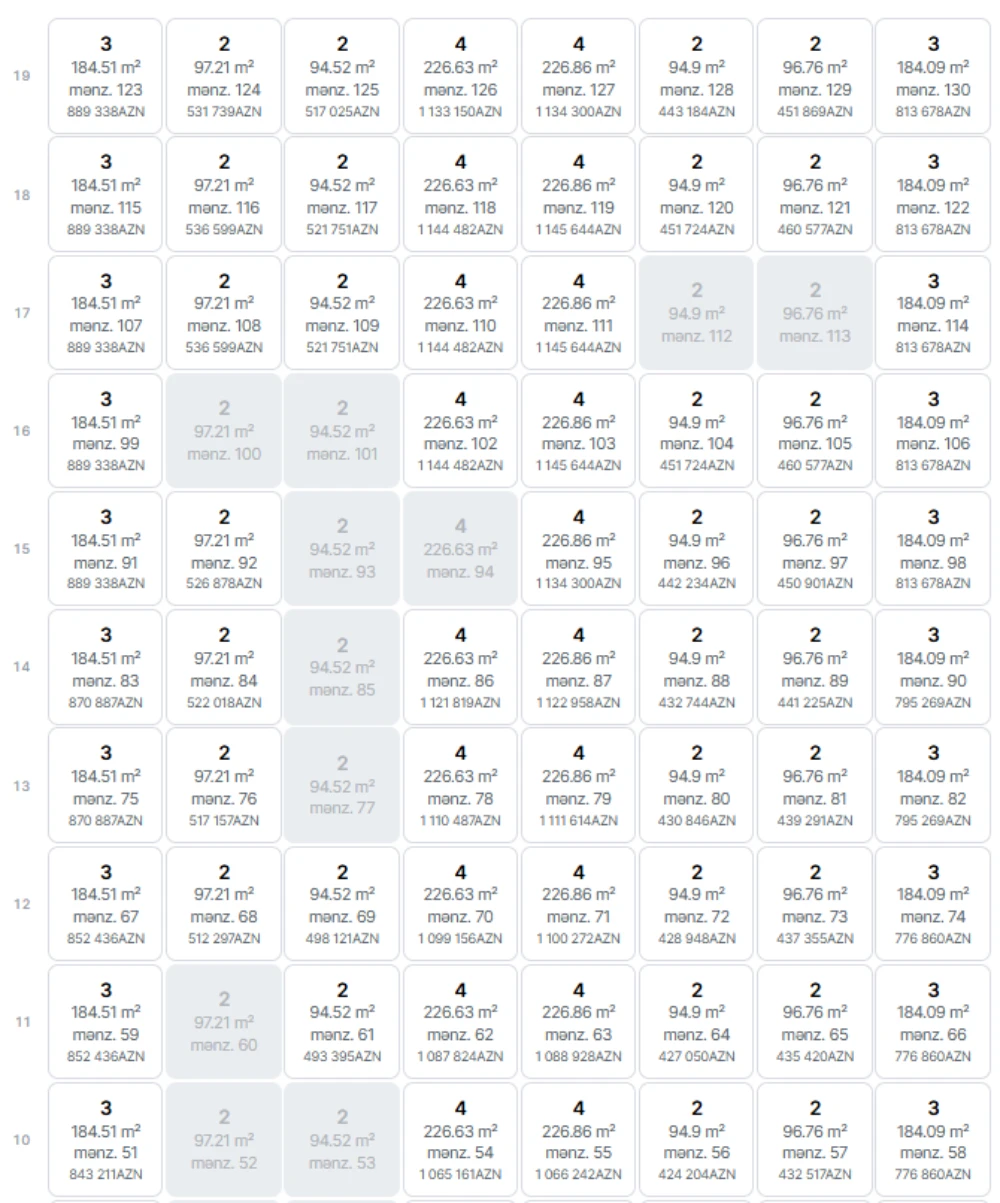View apartment mənz. 79 on floor 13
The height and width of the screenshot is (1203, 1000).
(578, 785)
